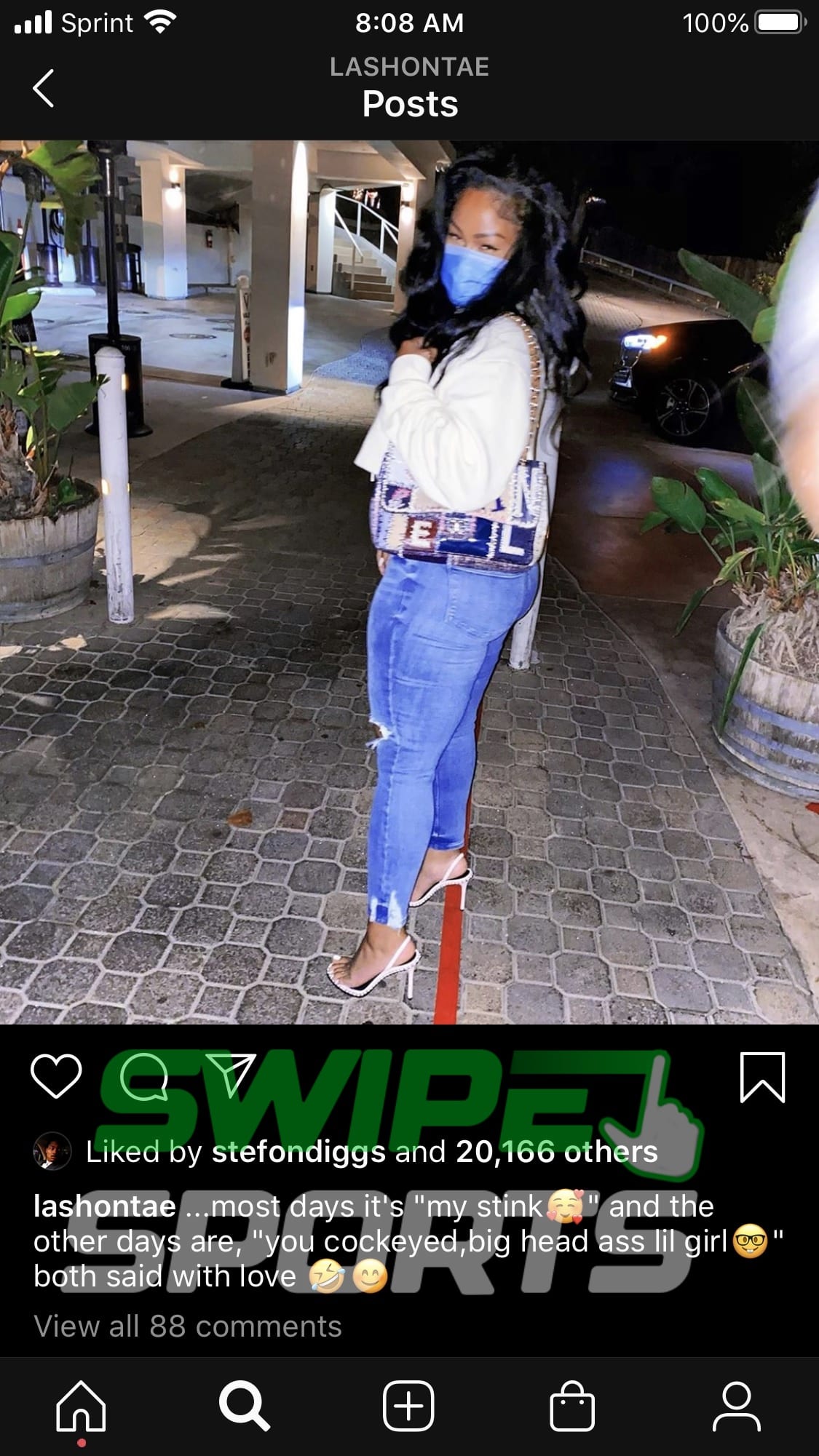
Task: View all 88 comments
Action: (188, 1326)
